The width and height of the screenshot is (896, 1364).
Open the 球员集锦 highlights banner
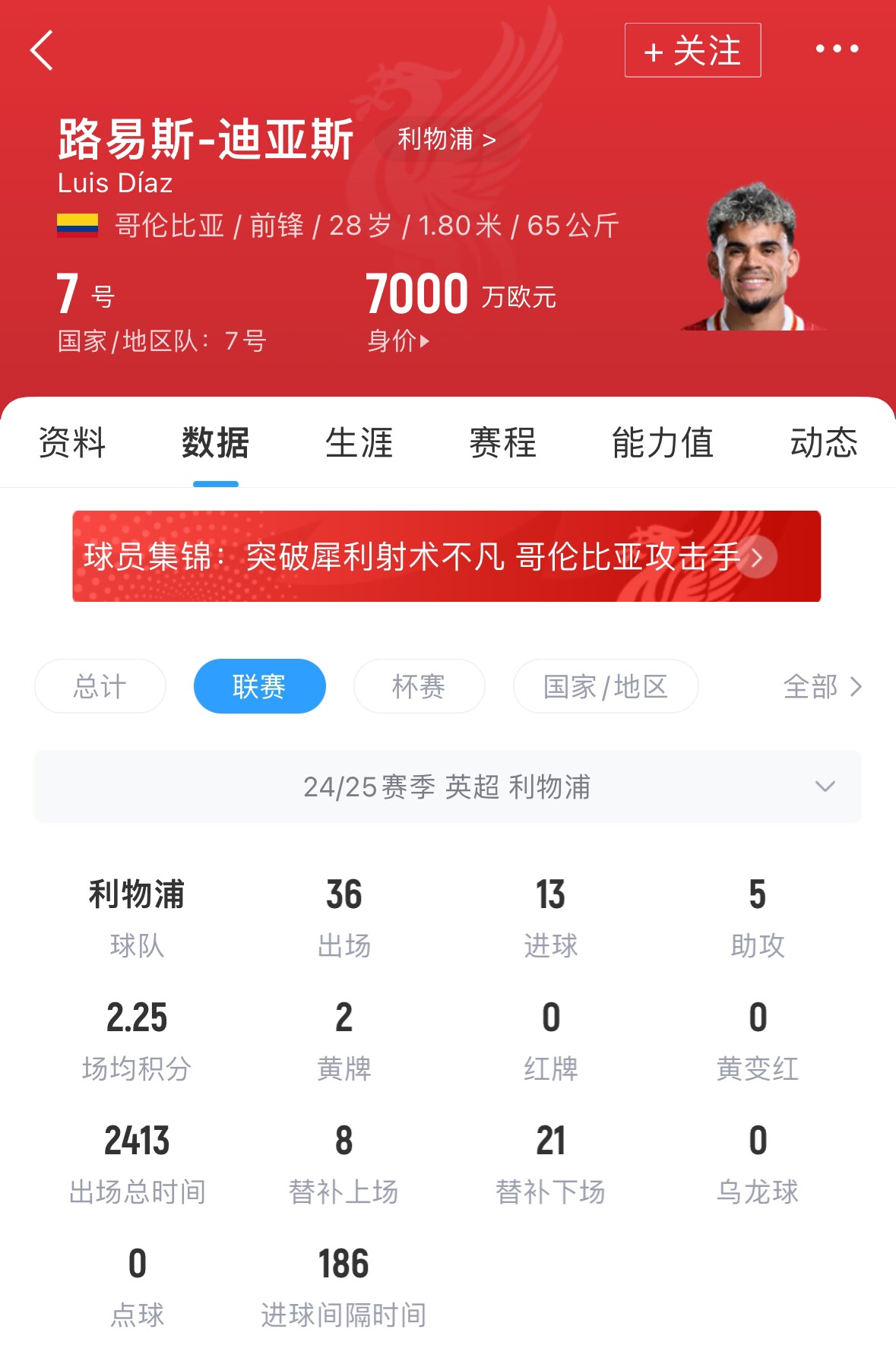point(446,556)
